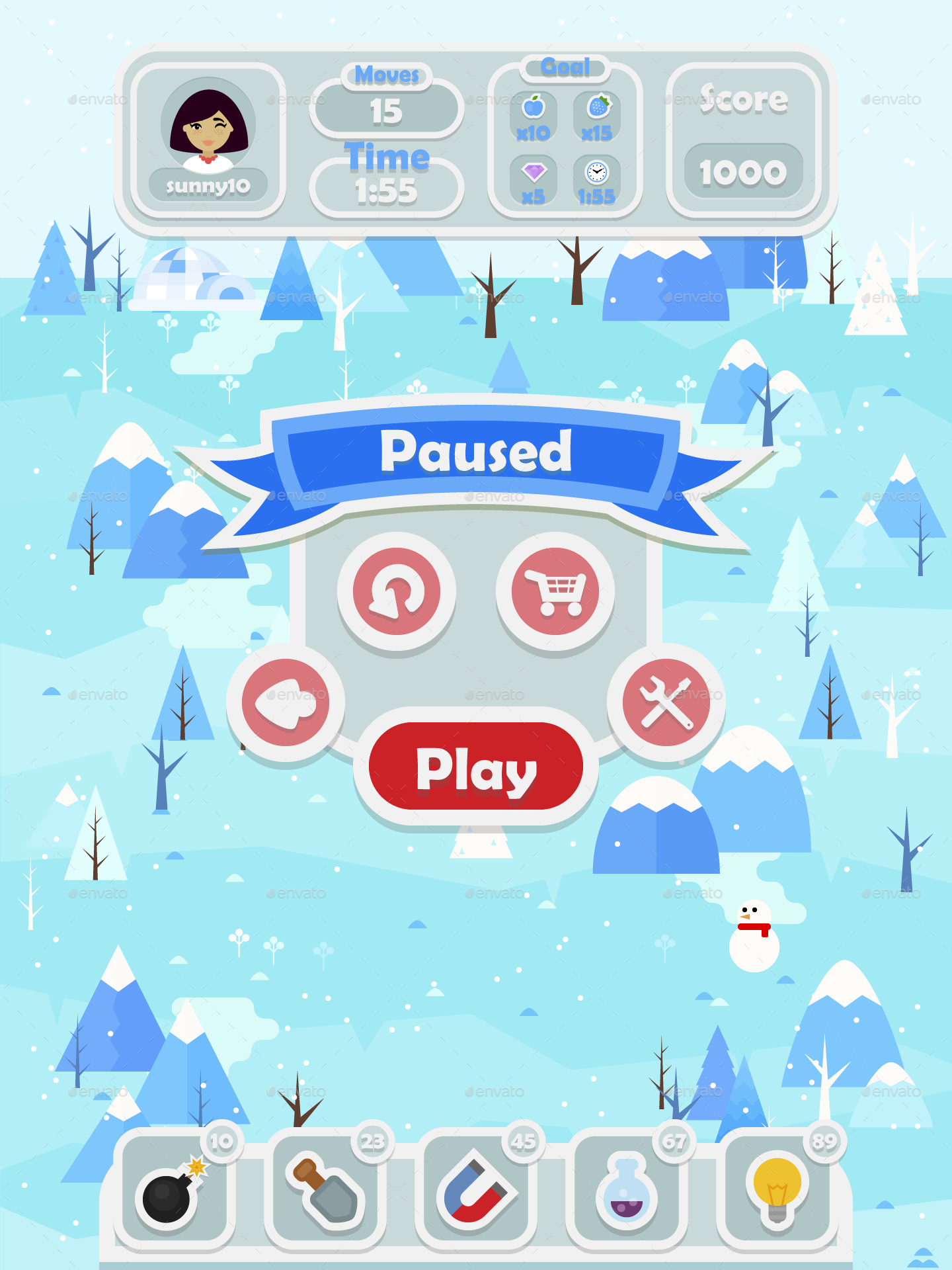Viewport: 952px width, 1270px height.
Task: Click the Moves counter showing 15
Action: [x=387, y=109]
